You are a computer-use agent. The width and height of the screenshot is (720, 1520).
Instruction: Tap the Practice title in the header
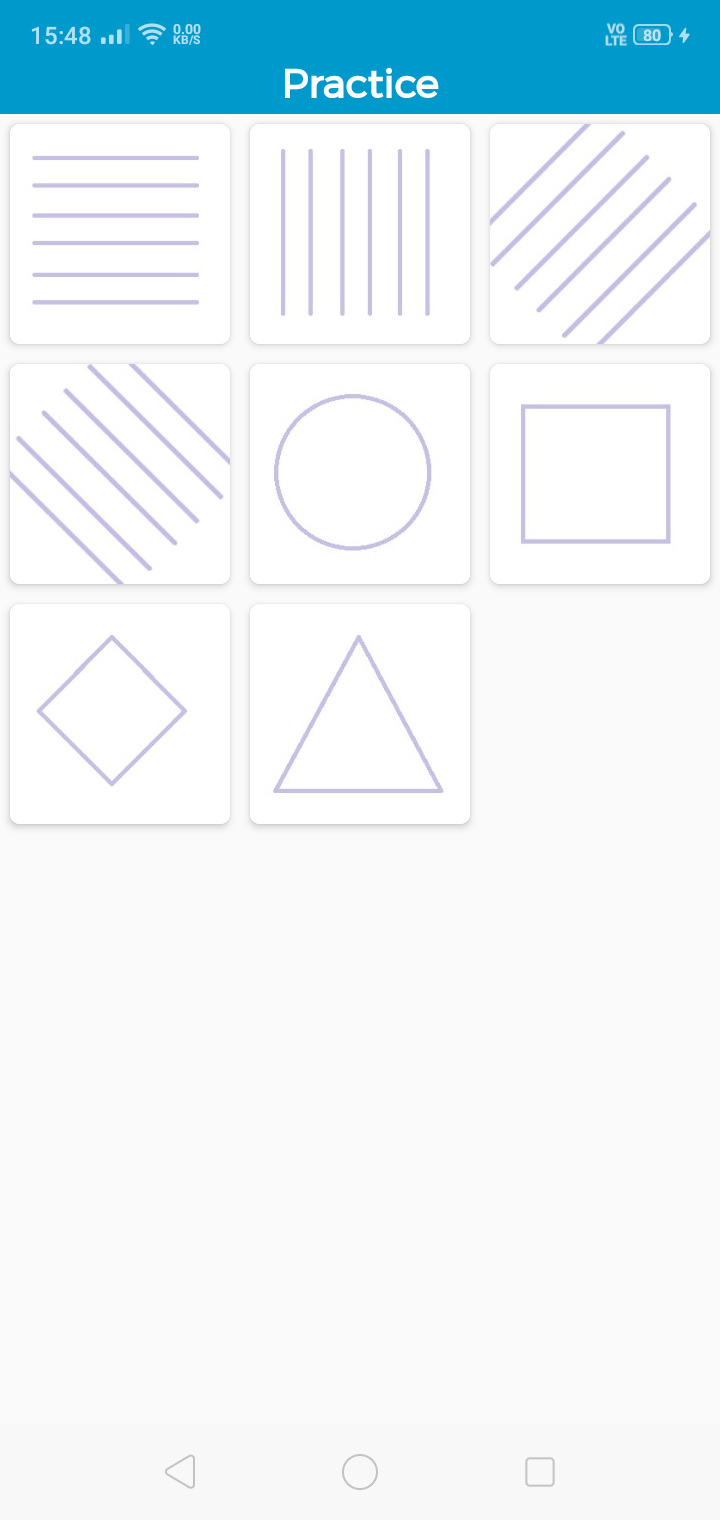point(360,84)
